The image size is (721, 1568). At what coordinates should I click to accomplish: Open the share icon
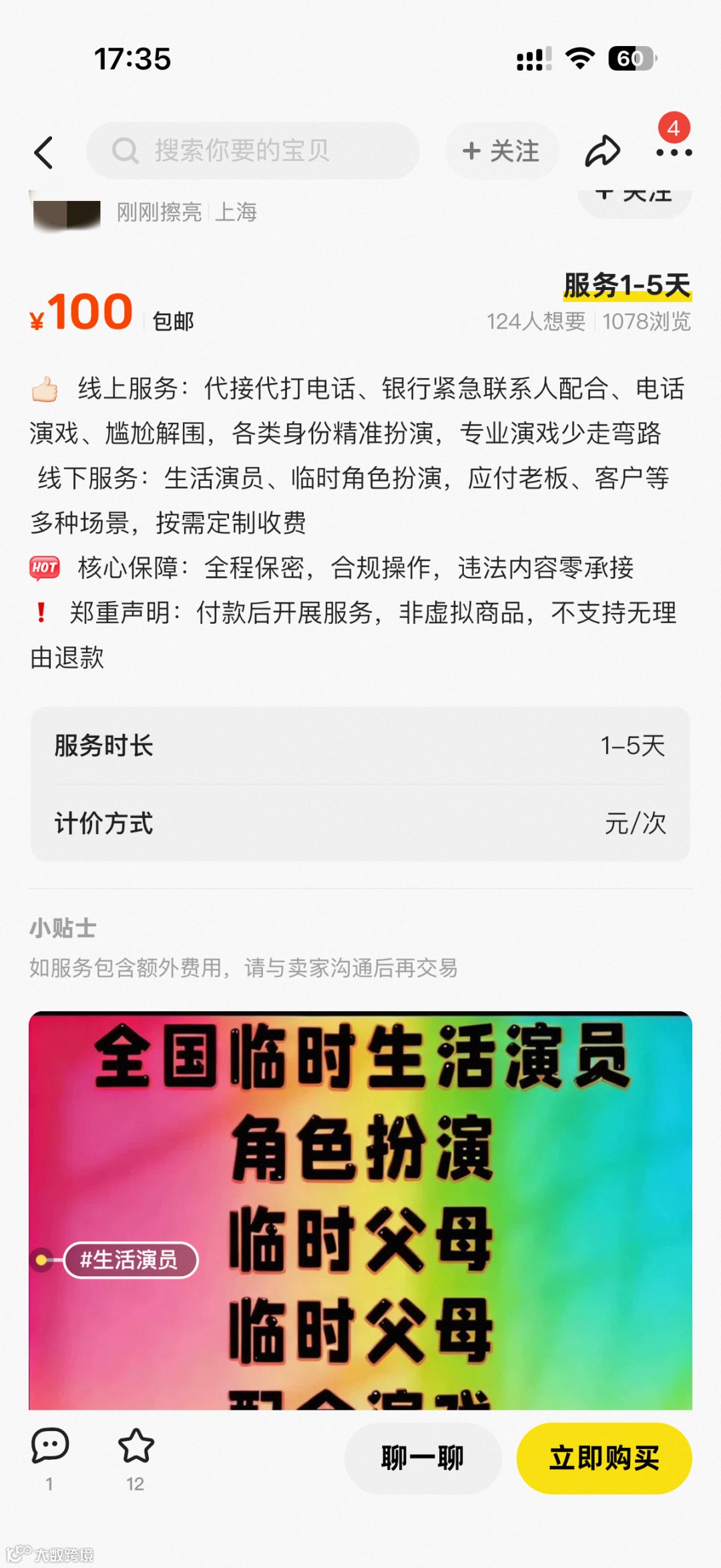[603, 152]
